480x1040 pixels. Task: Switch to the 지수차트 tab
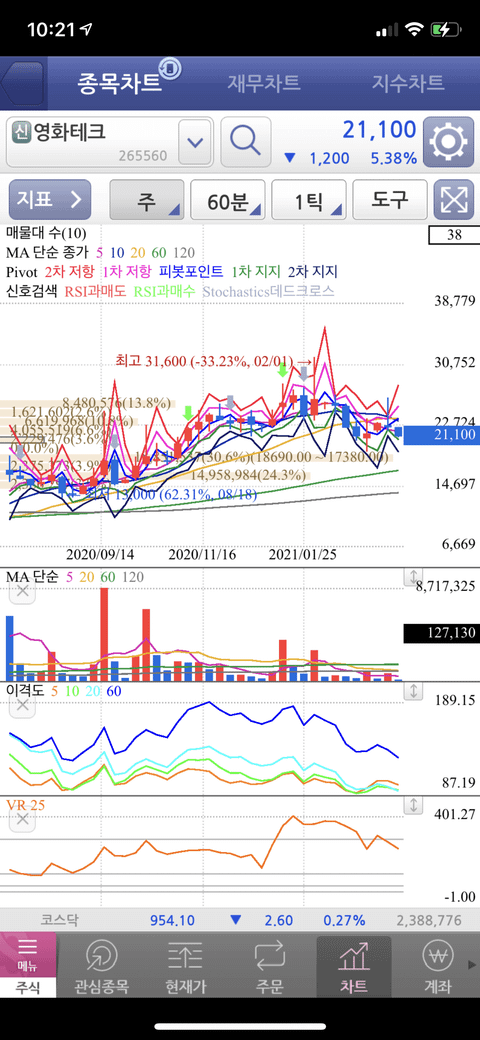[x=408, y=84]
